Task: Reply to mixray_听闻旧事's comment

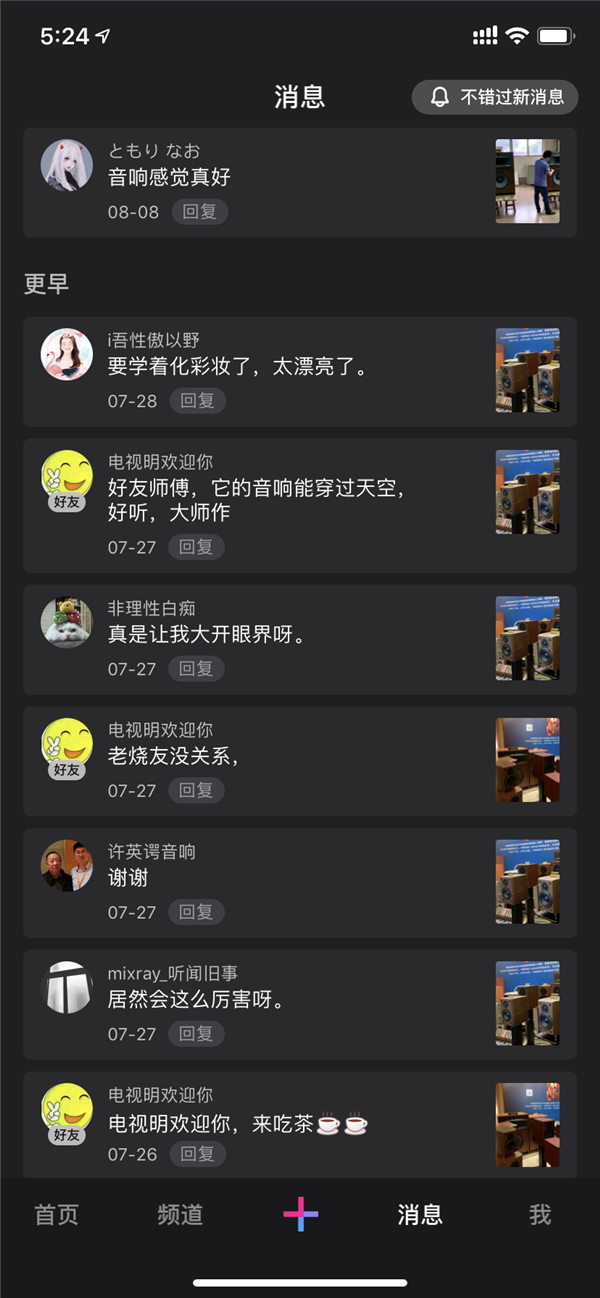Action: (x=196, y=1034)
